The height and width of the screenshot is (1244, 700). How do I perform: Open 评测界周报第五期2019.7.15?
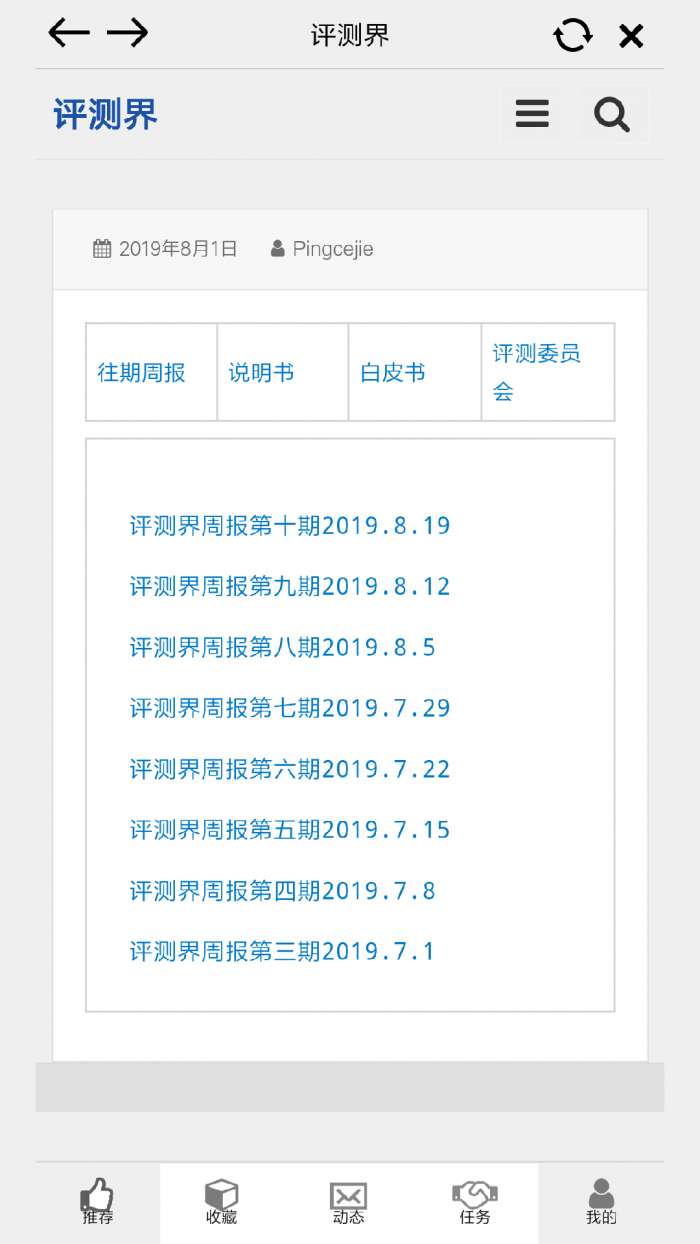[290, 830]
